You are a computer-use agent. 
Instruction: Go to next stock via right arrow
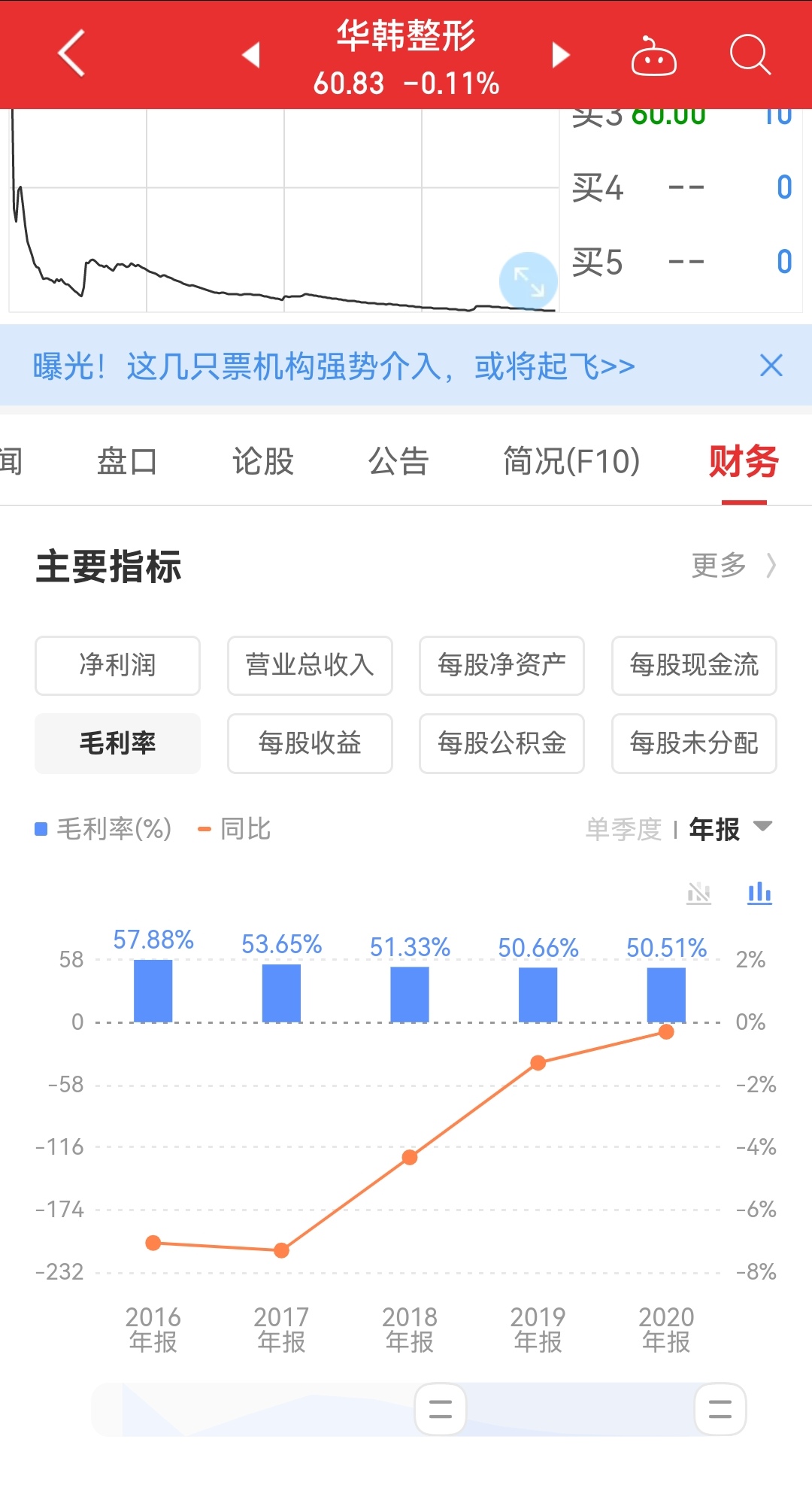pos(559,56)
